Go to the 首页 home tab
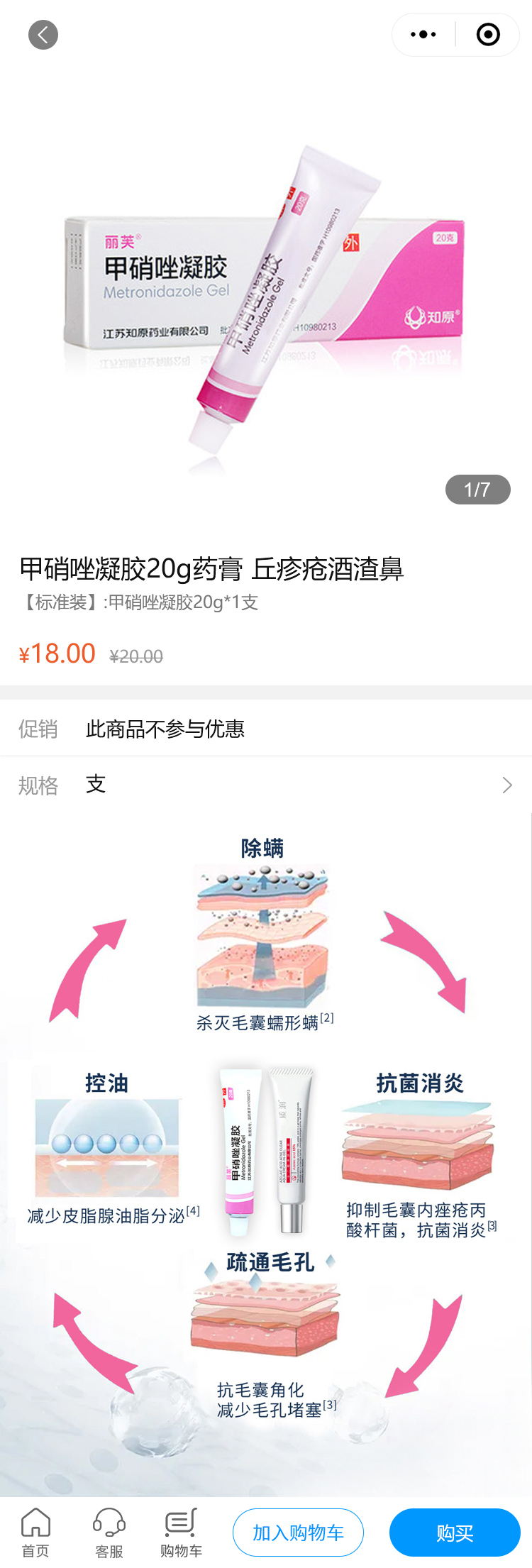 coord(35,1533)
